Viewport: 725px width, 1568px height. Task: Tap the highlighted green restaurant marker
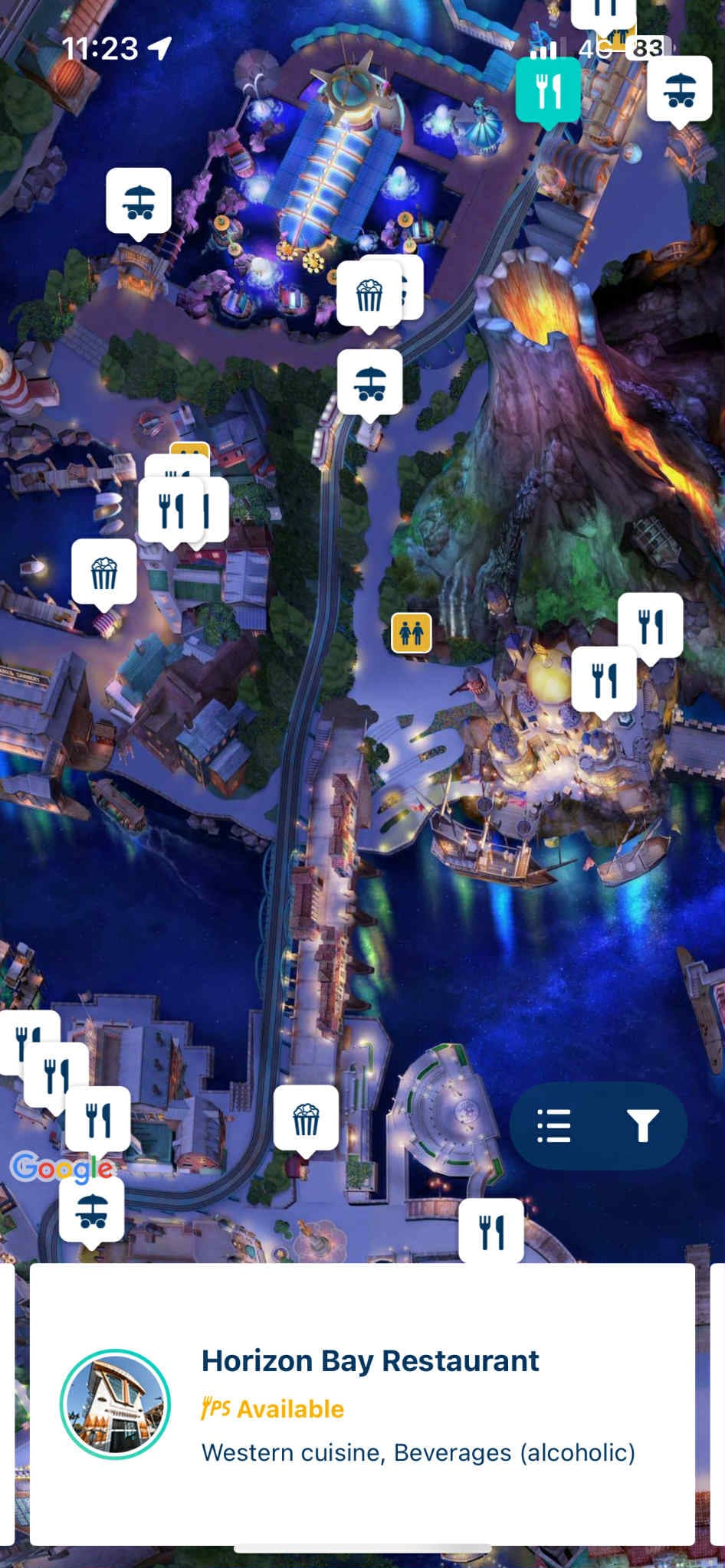coord(548,90)
